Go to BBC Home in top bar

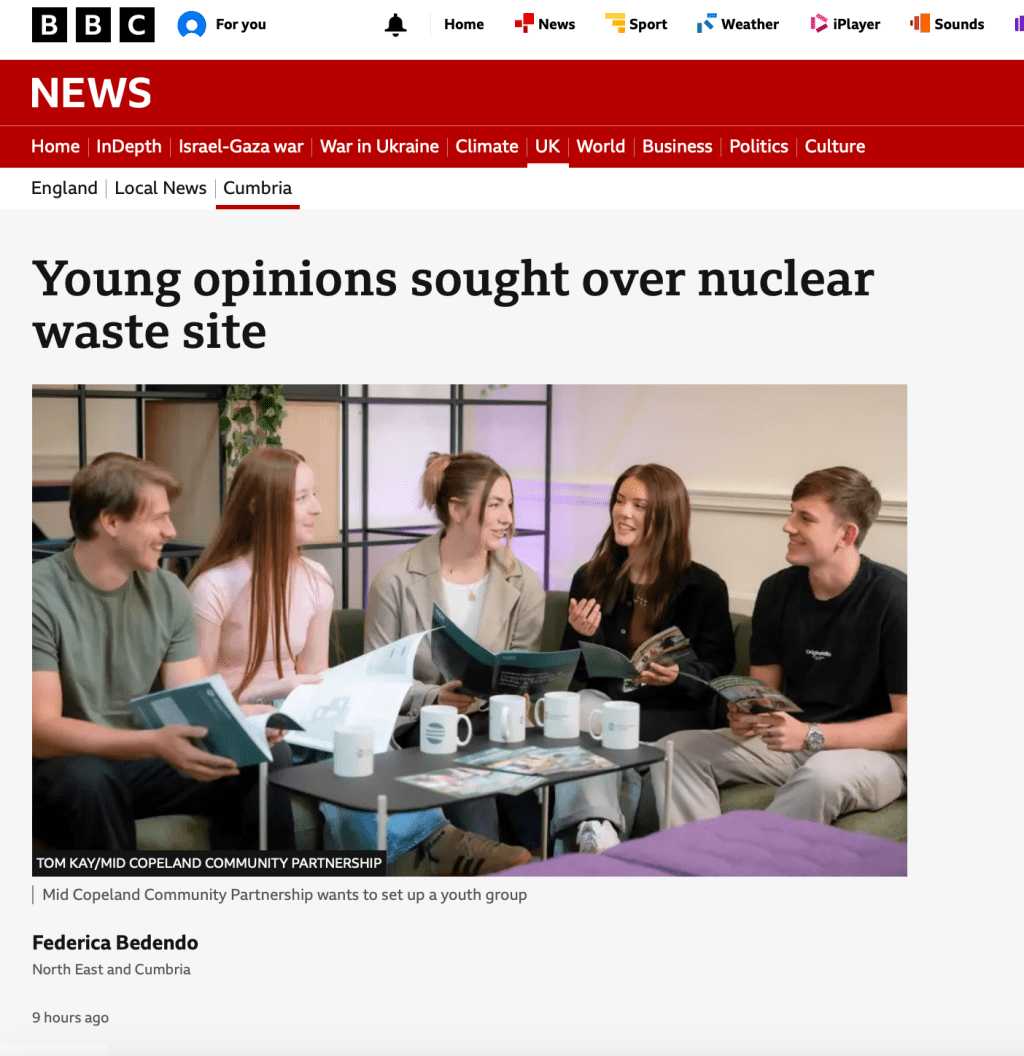[464, 25]
